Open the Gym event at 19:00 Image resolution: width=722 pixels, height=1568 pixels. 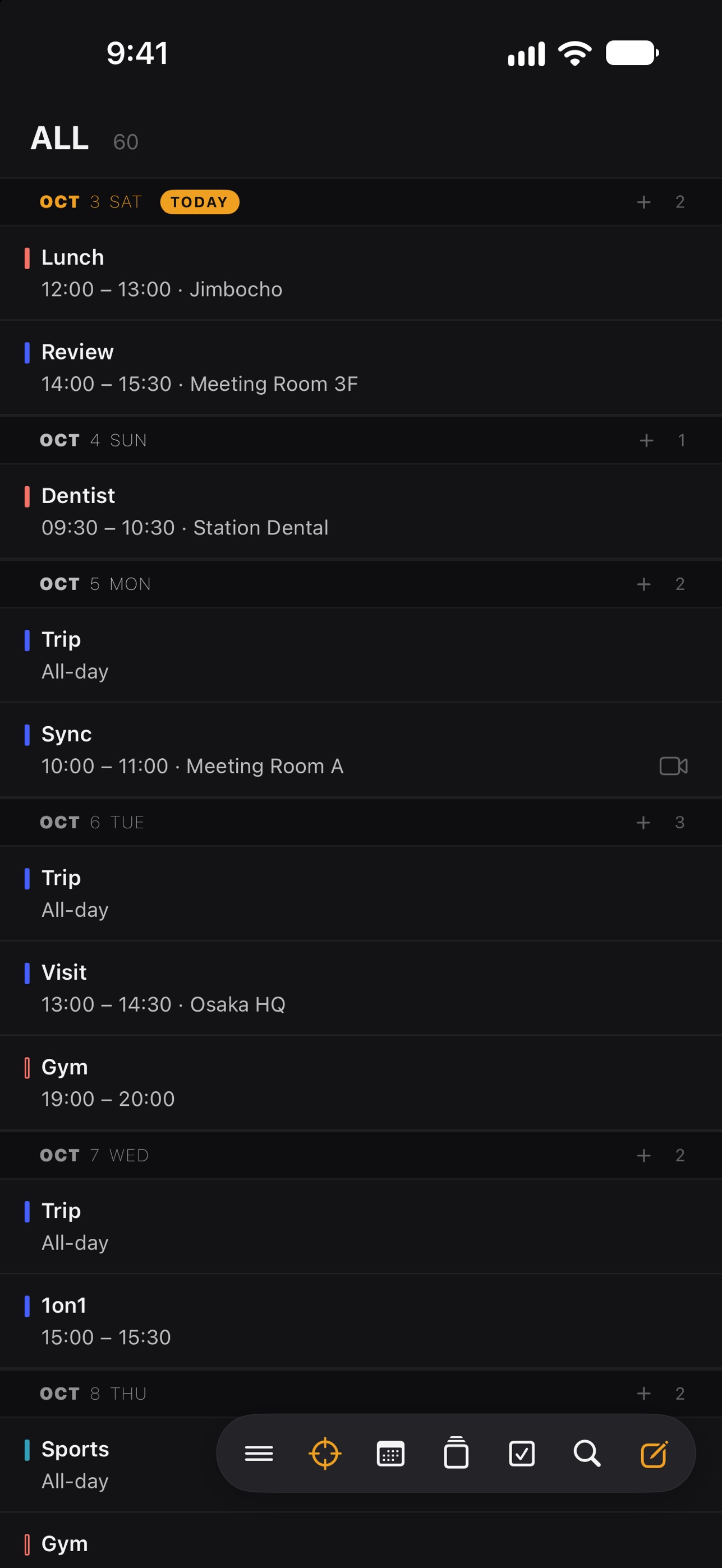(361, 1083)
